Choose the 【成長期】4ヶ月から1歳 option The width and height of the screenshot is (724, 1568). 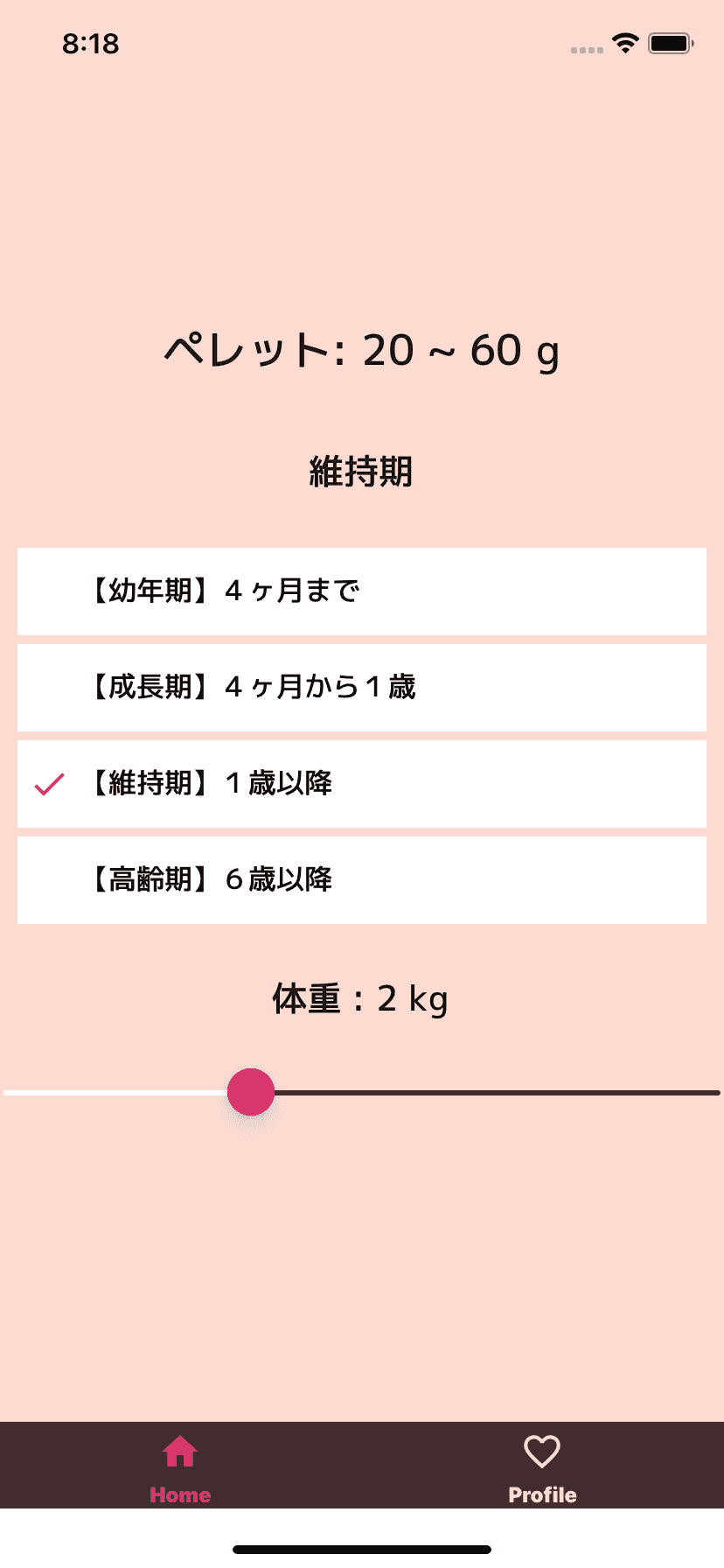(x=362, y=688)
